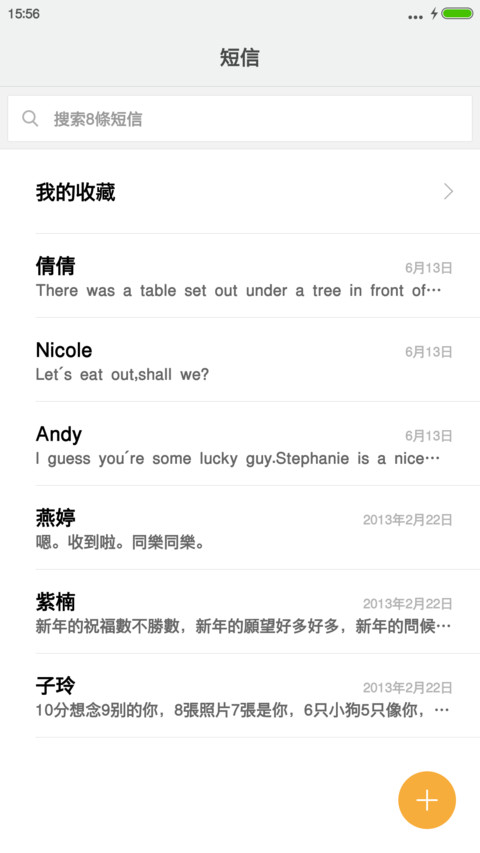Tap the search box for 8 messages
The height and width of the screenshot is (853, 480).
(x=239, y=119)
